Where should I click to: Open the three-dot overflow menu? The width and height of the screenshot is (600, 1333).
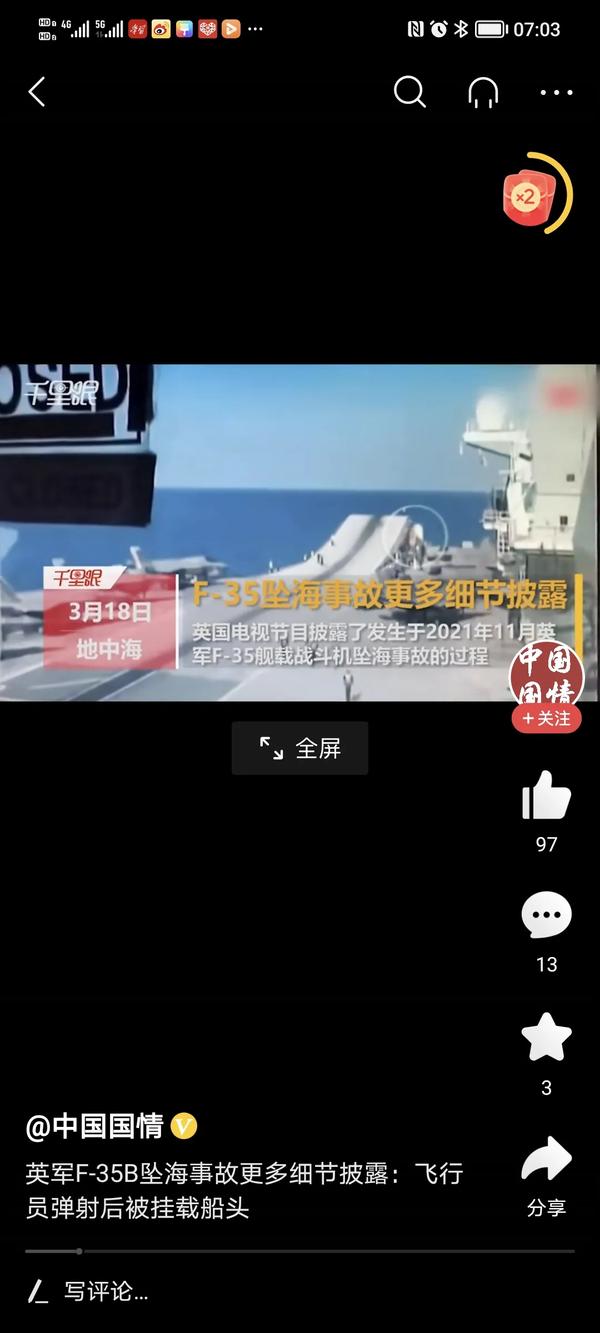click(x=556, y=93)
